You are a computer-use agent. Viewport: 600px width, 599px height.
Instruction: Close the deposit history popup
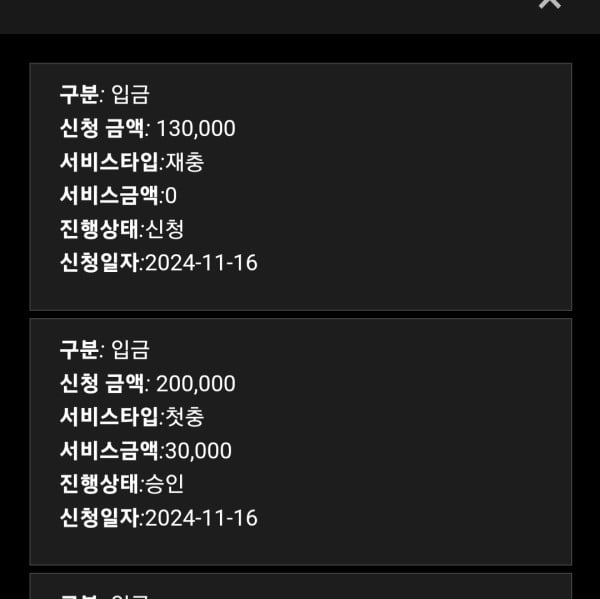(550, 4)
